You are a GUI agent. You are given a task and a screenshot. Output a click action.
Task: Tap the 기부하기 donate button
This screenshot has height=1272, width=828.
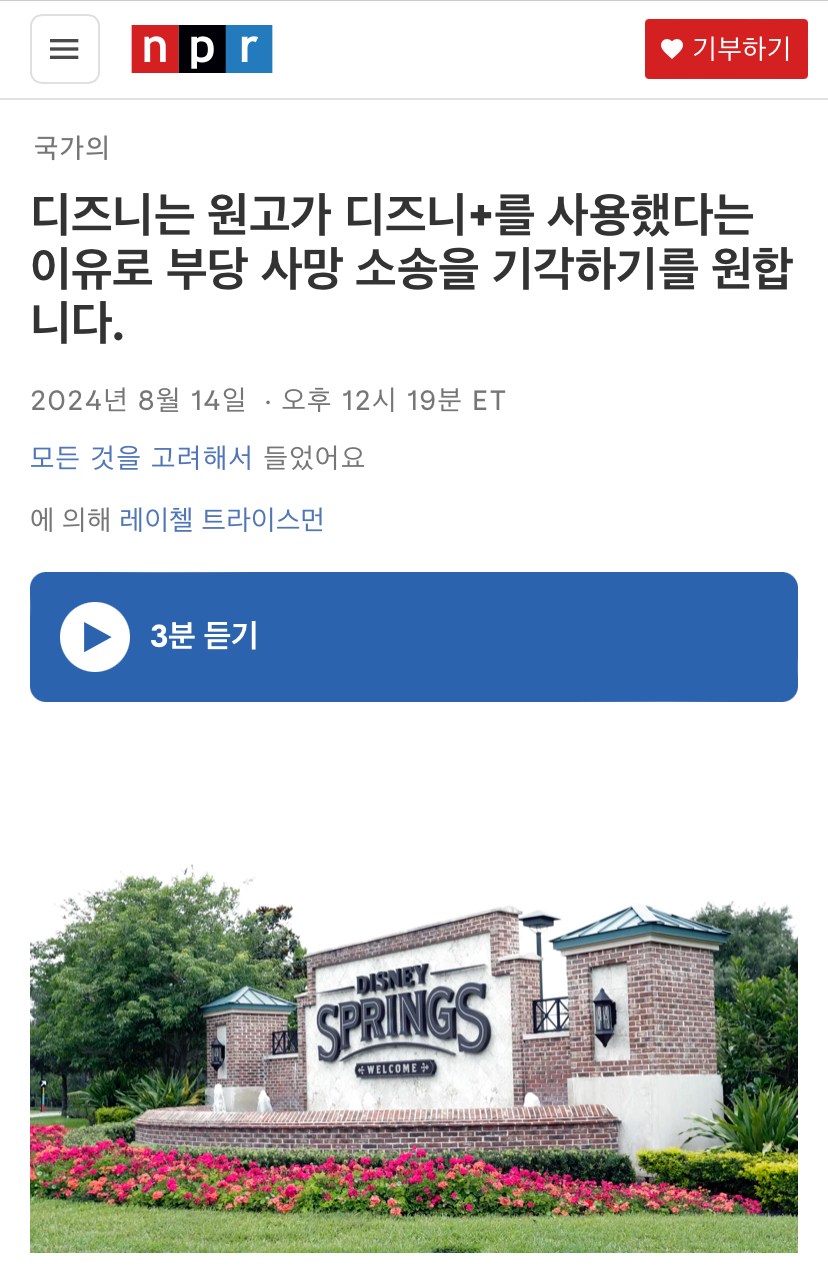[726, 49]
